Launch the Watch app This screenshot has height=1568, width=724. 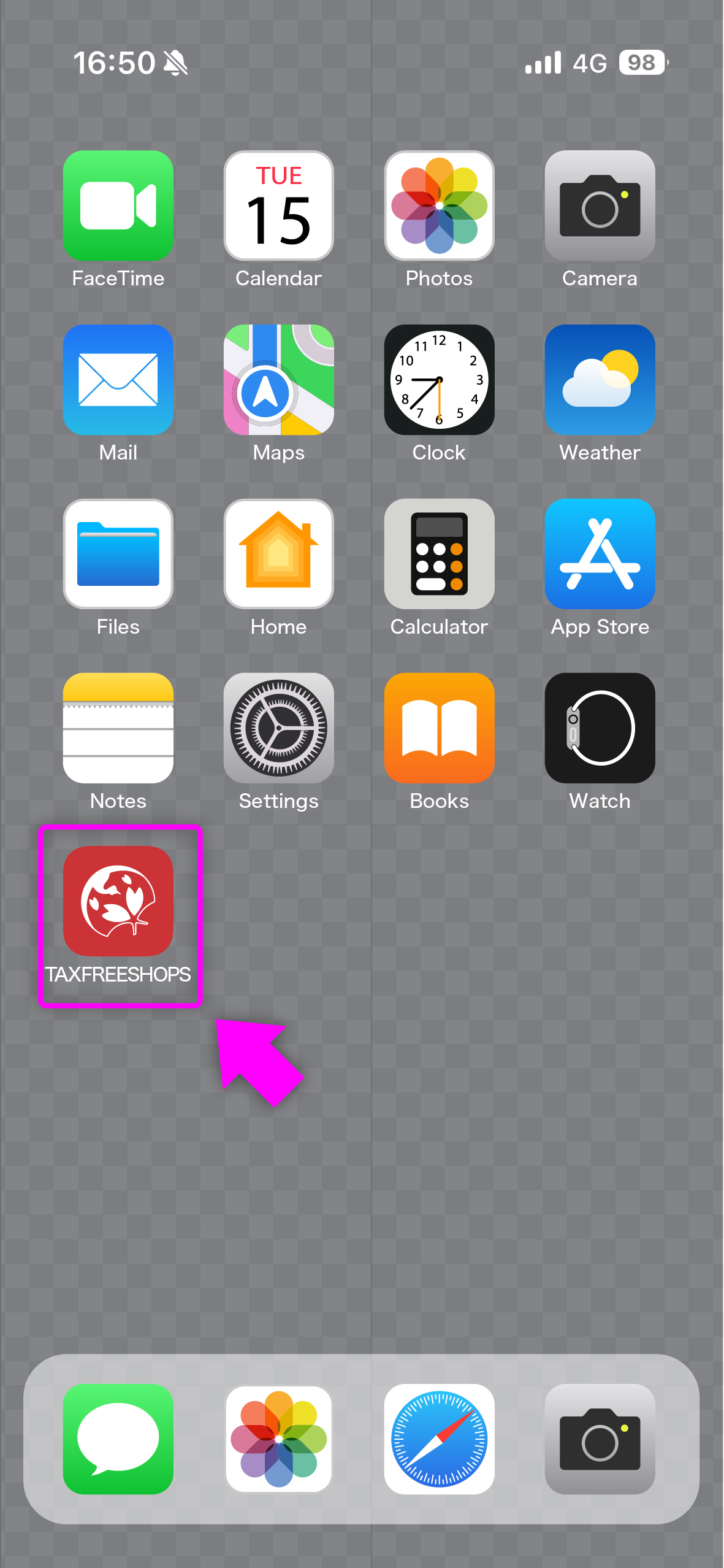pyautogui.click(x=600, y=728)
